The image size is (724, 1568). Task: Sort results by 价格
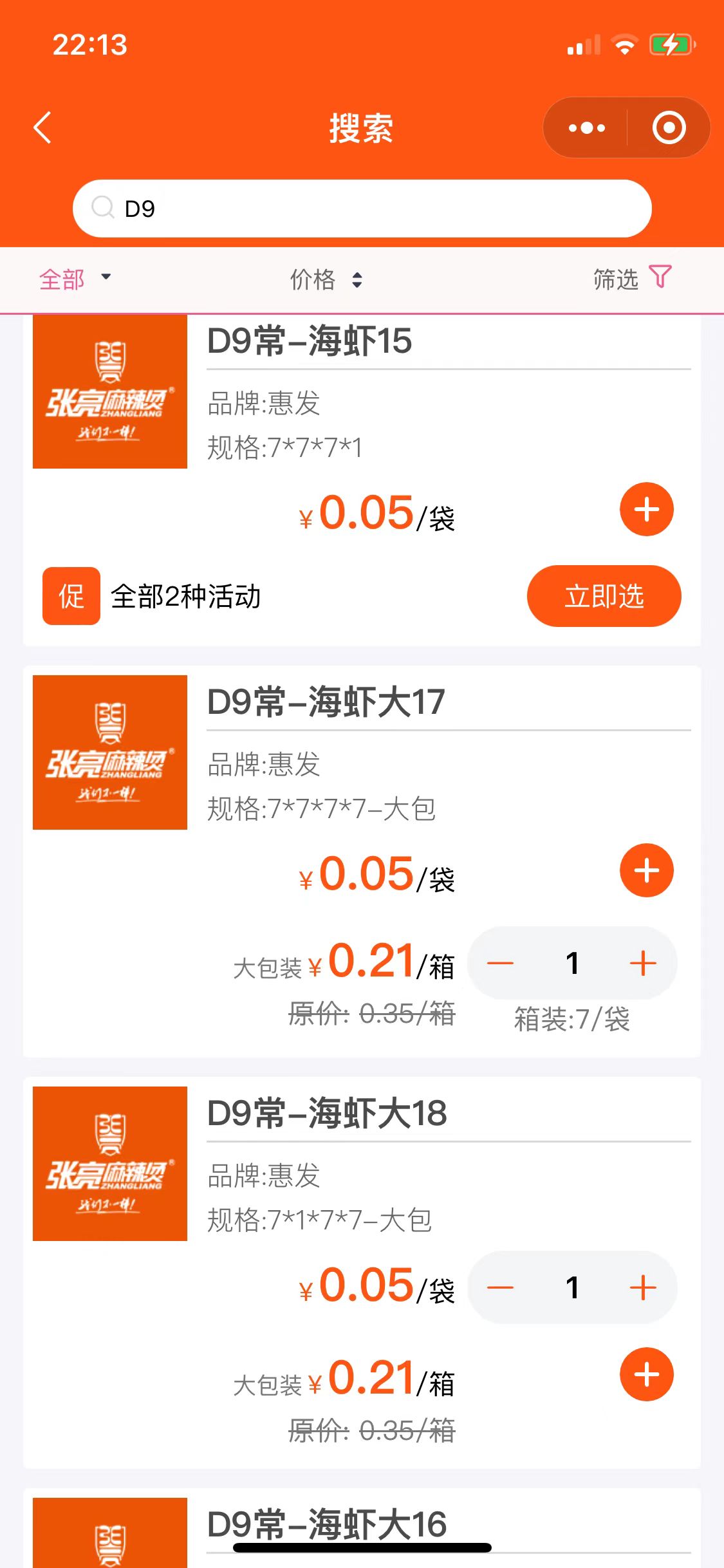point(326,279)
